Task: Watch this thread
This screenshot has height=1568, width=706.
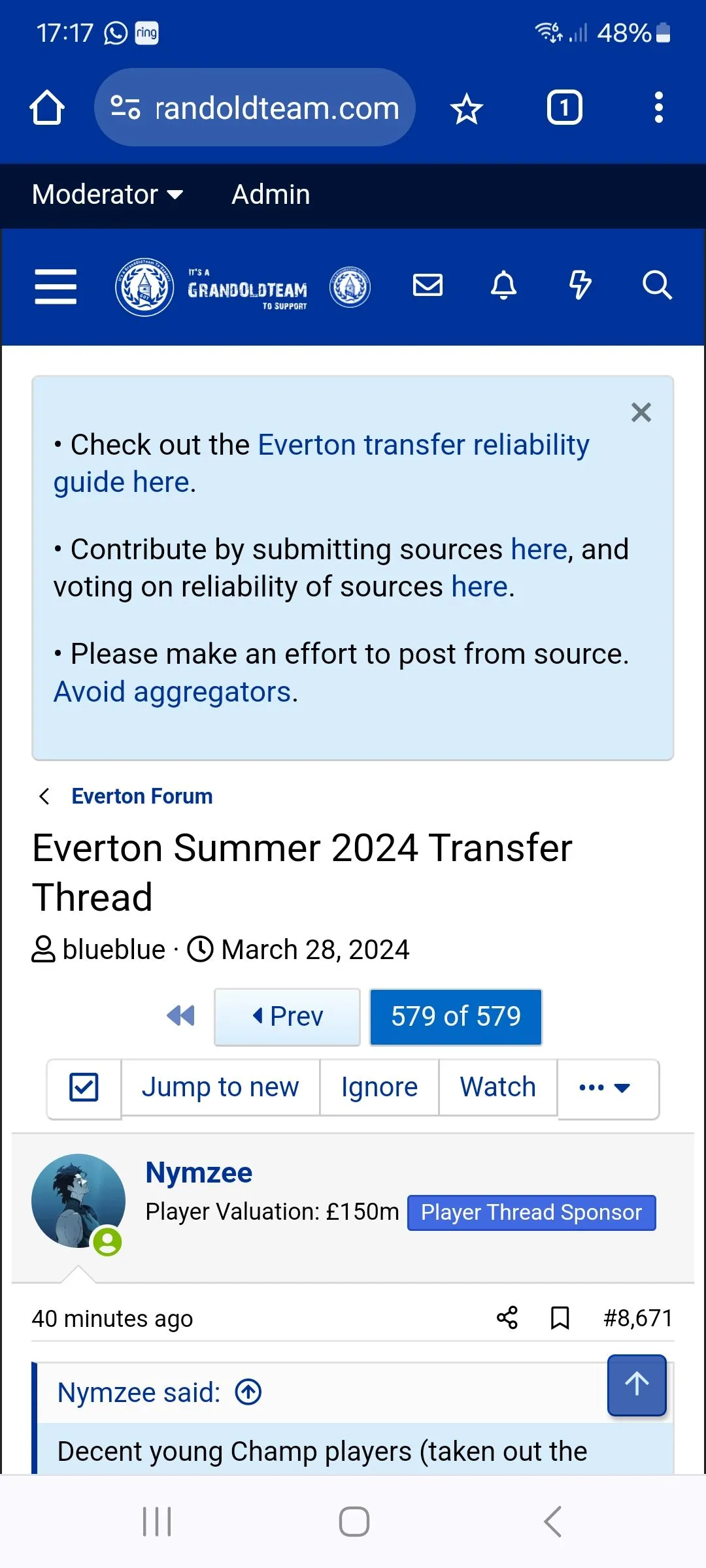Action: pos(497,1087)
